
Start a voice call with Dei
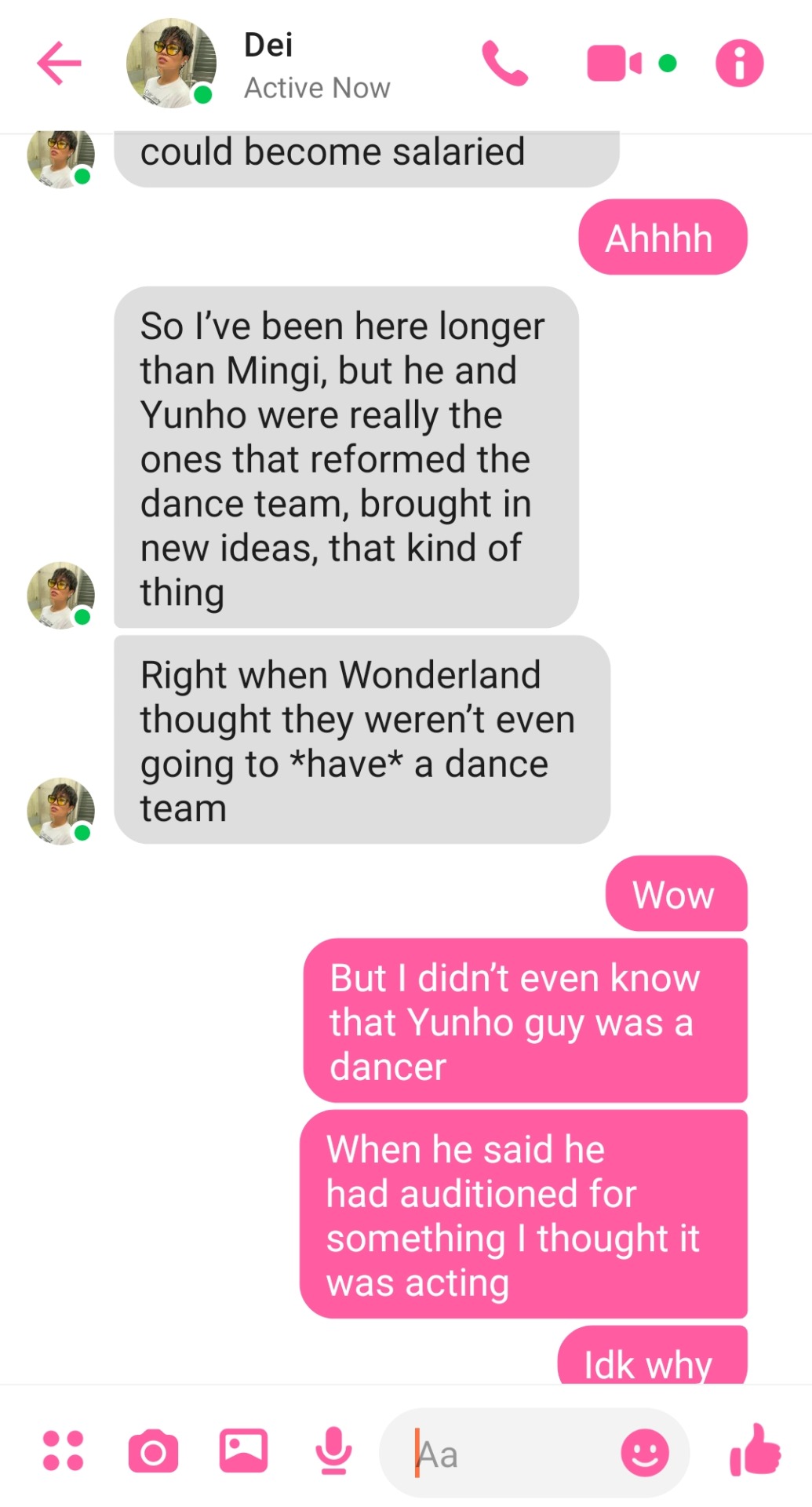pos(504,63)
